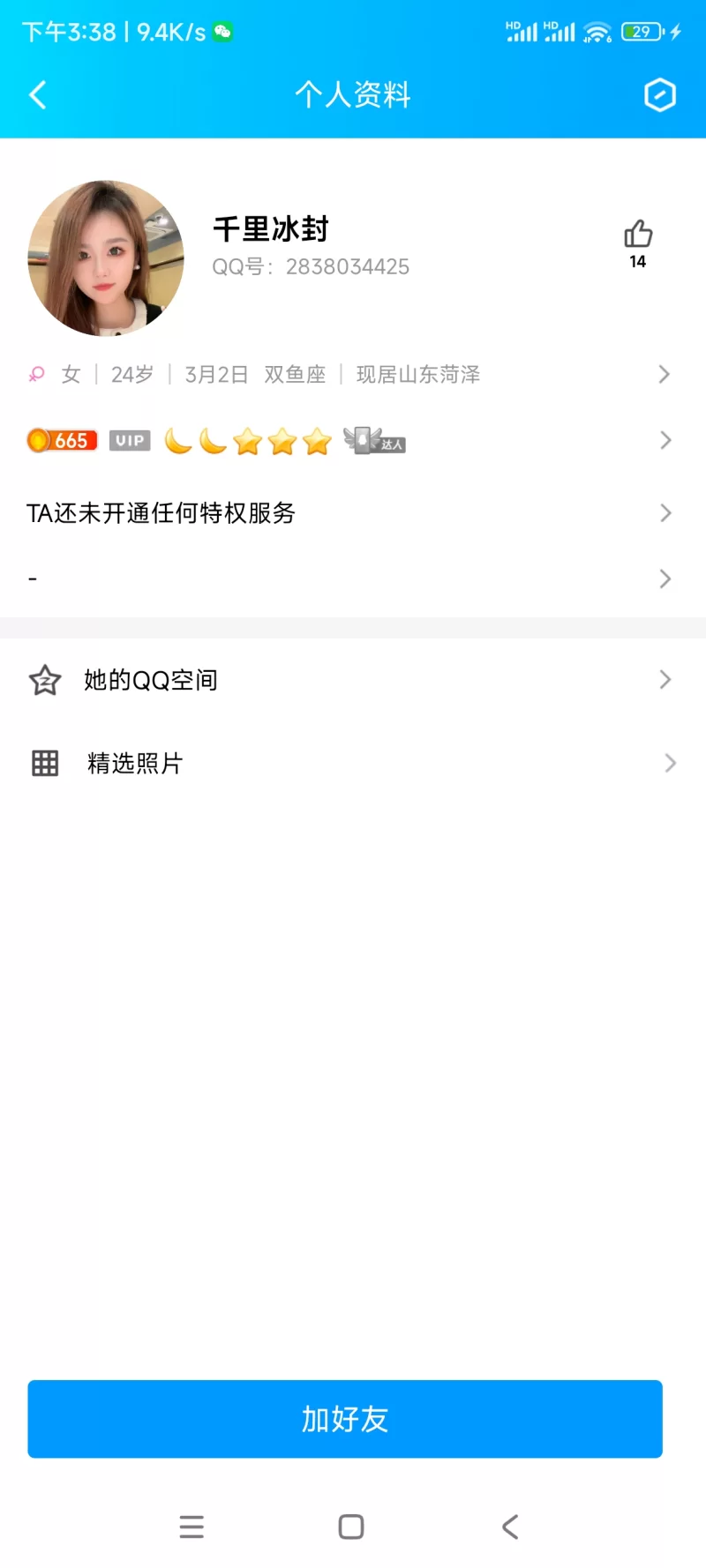Go to the system home screen

point(351,1527)
